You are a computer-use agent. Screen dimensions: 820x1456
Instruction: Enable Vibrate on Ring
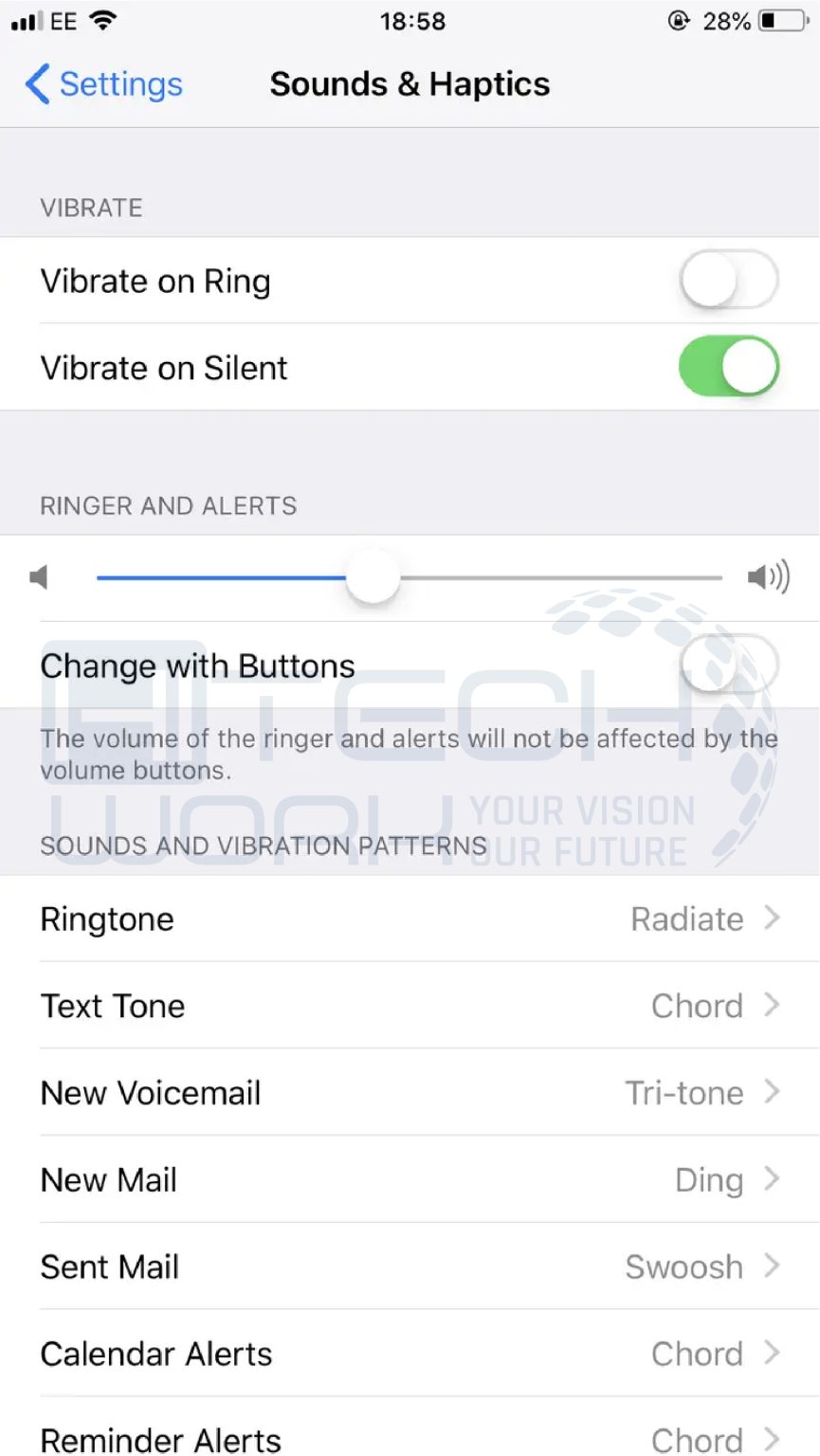(729, 281)
